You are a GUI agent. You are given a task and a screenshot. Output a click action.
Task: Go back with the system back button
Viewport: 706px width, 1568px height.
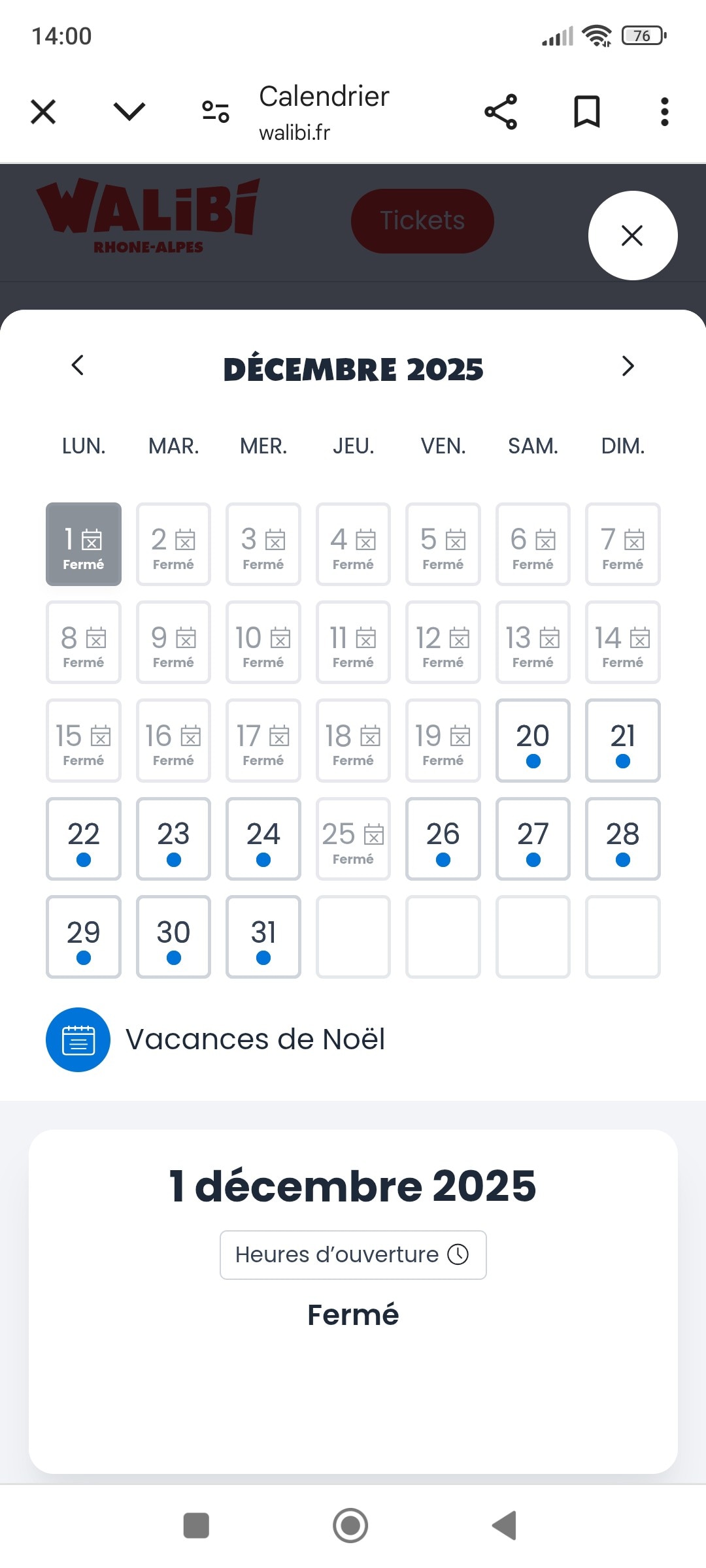[x=504, y=1526]
